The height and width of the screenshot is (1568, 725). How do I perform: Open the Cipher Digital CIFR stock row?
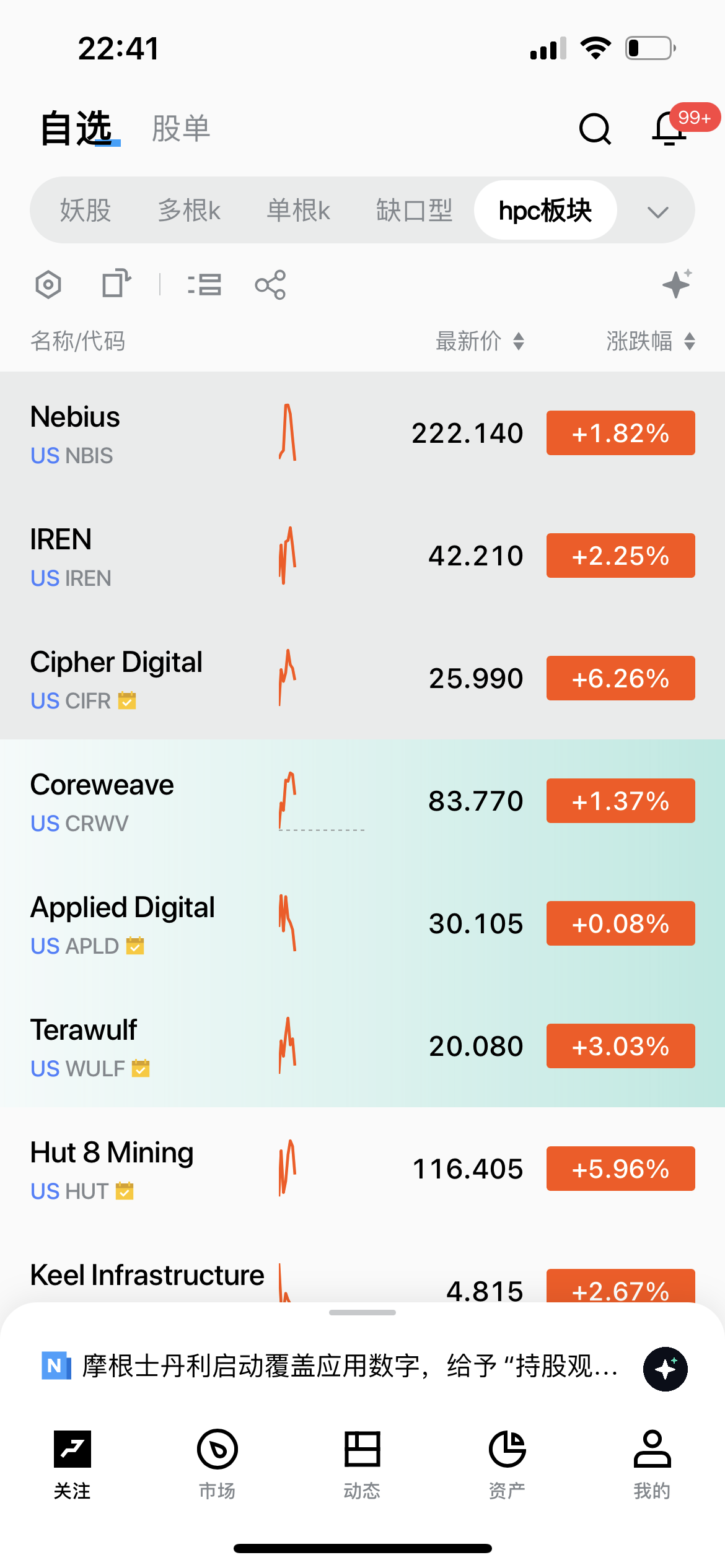pyautogui.click(x=362, y=678)
